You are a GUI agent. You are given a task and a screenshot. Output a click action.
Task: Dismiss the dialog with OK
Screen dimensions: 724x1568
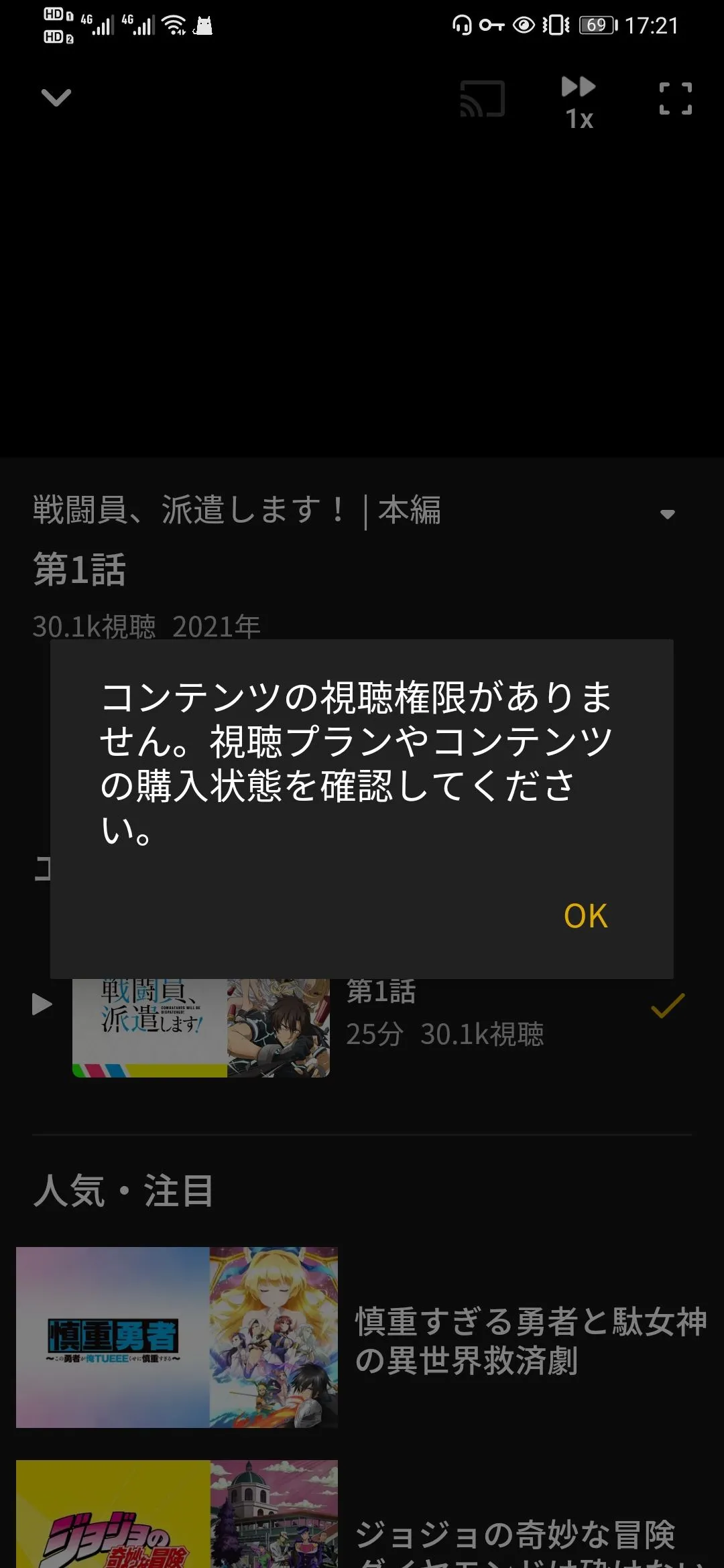(585, 916)
